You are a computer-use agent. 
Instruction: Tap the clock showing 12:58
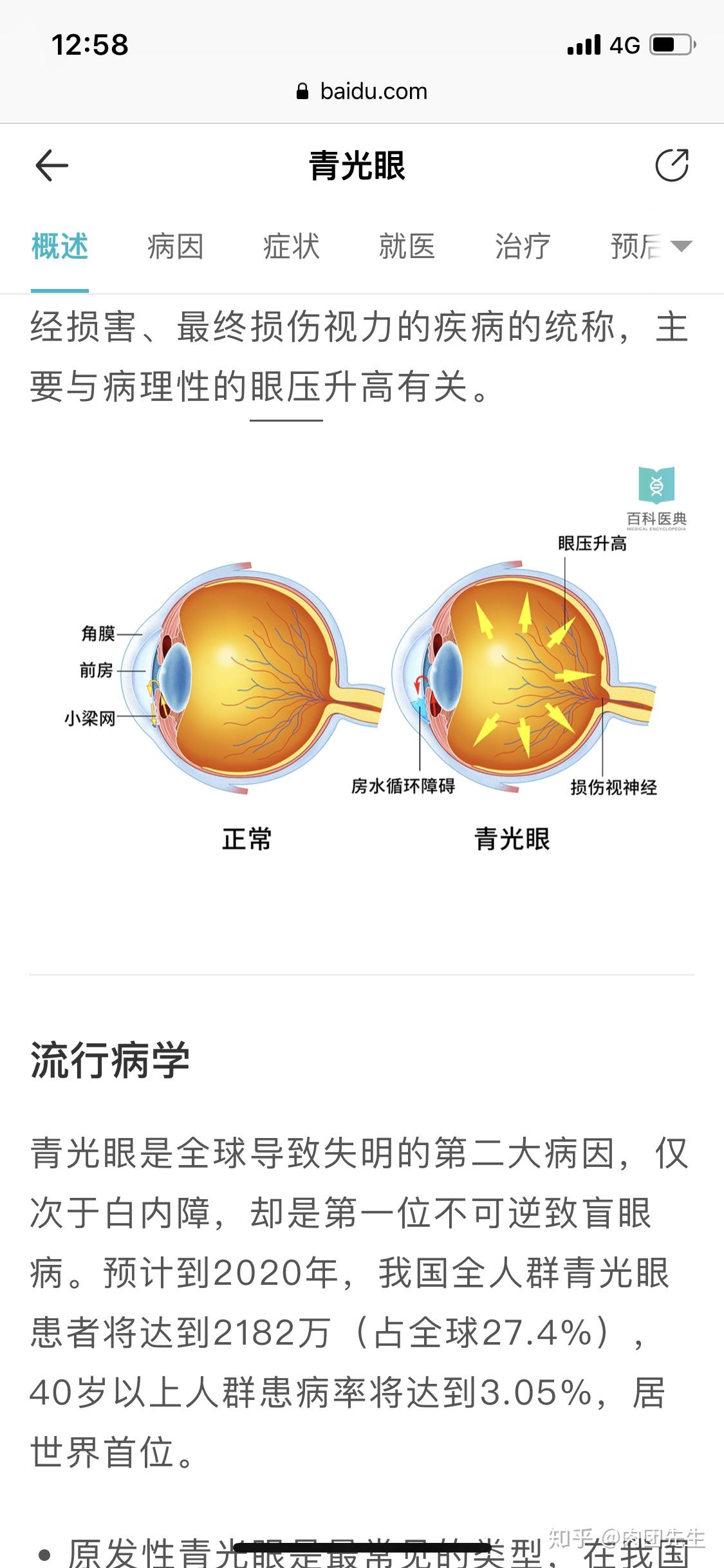pos(90,44)
